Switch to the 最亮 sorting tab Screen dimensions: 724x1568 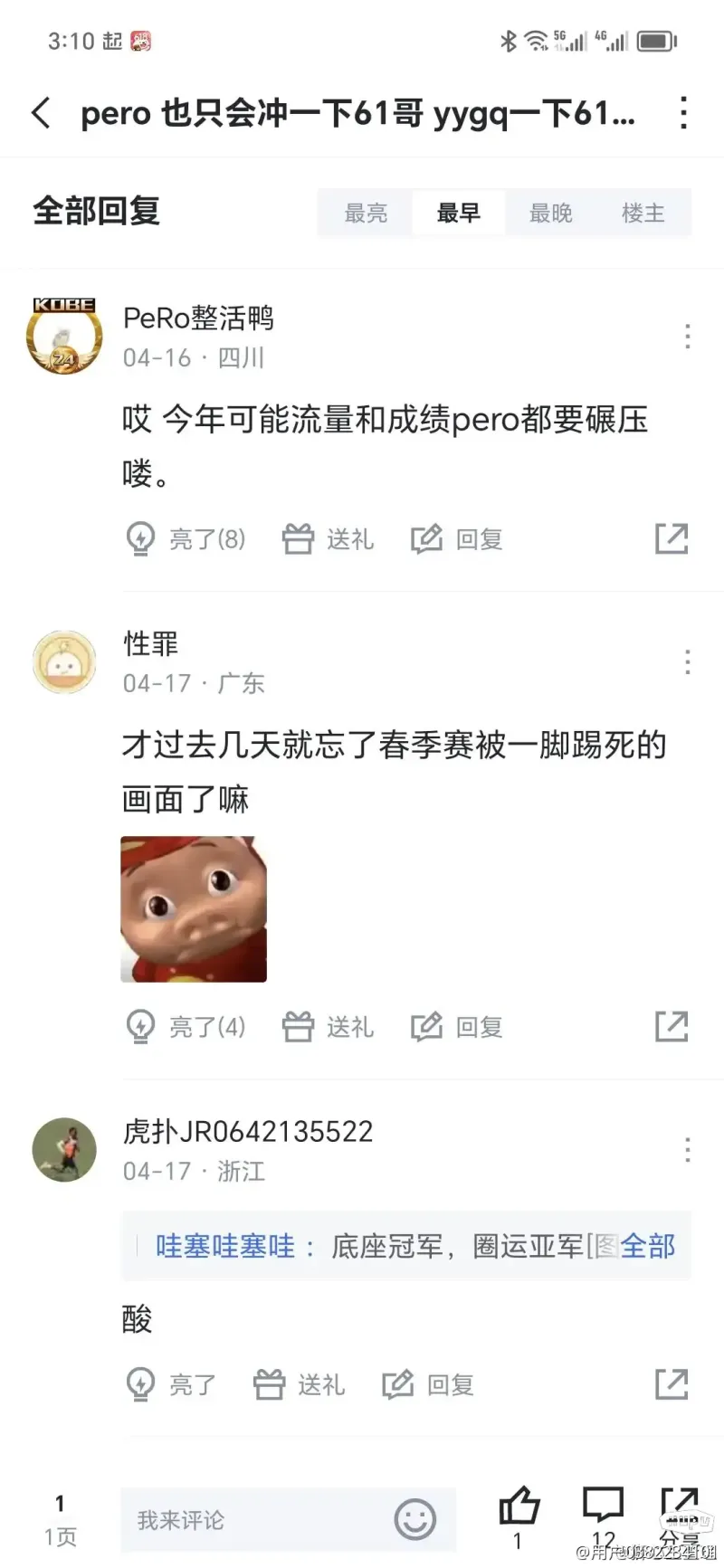[x=366, y=213]
